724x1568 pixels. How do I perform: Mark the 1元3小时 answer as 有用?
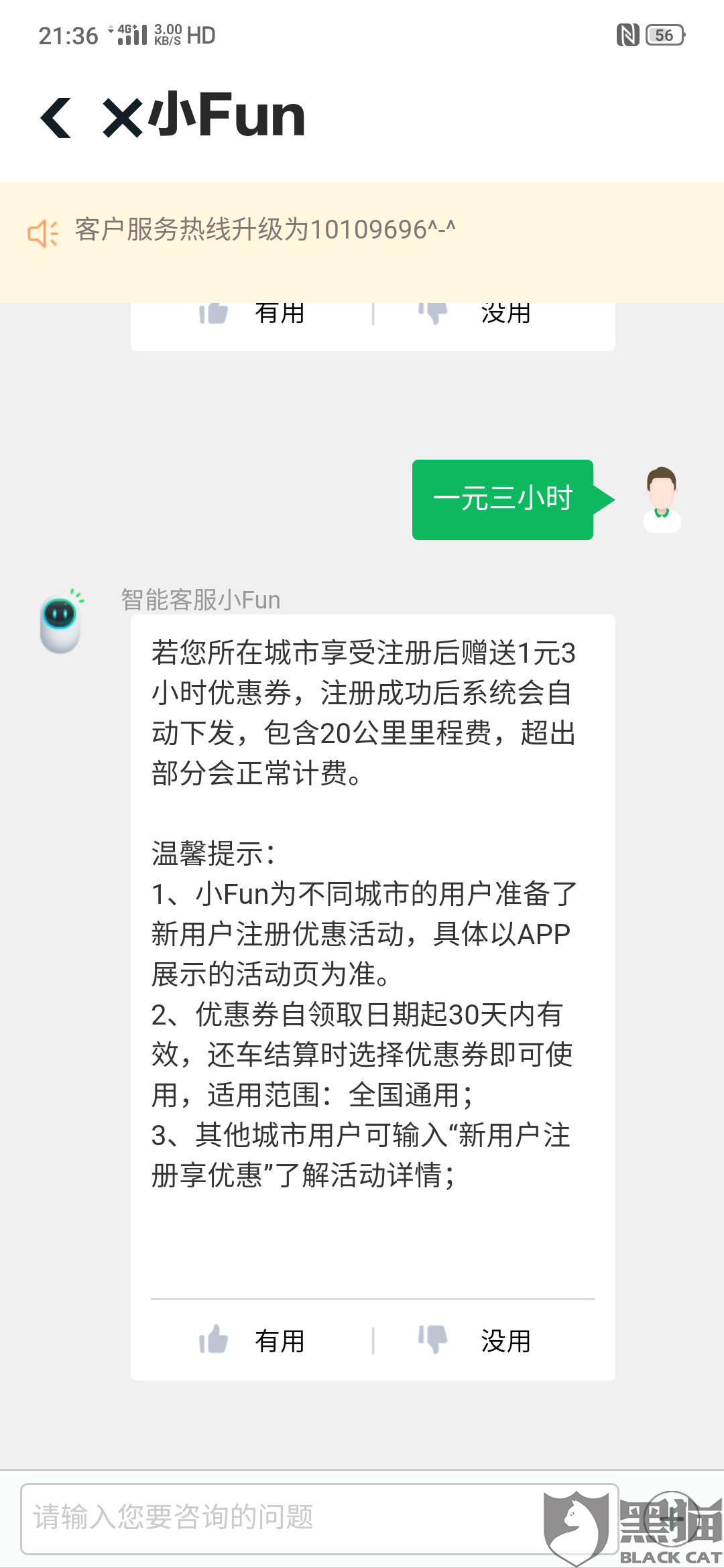pyautogui.click(x=252, y=1341)
